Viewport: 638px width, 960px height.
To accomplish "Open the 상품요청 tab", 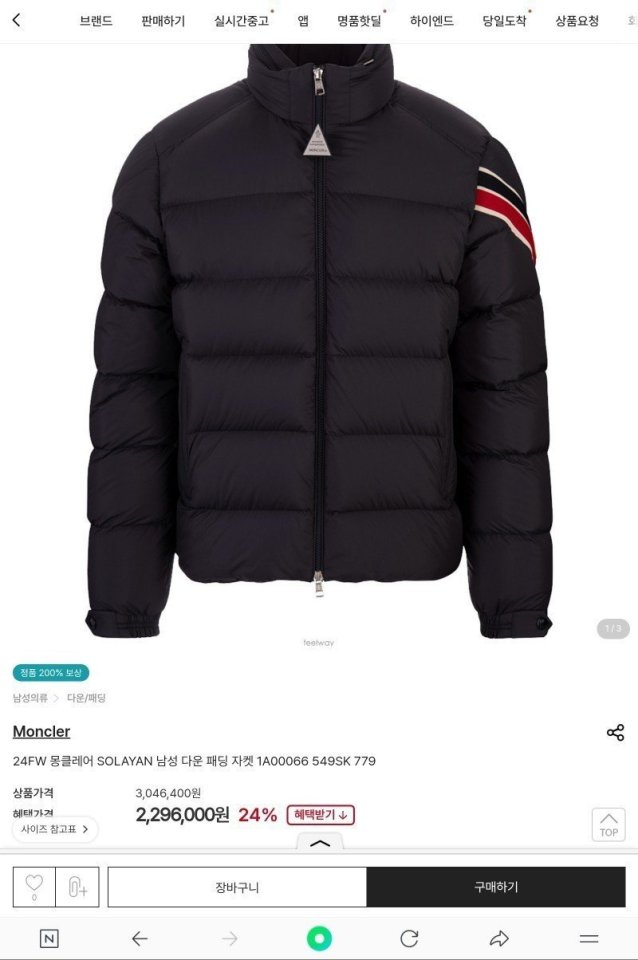I will tap(577, 21).
